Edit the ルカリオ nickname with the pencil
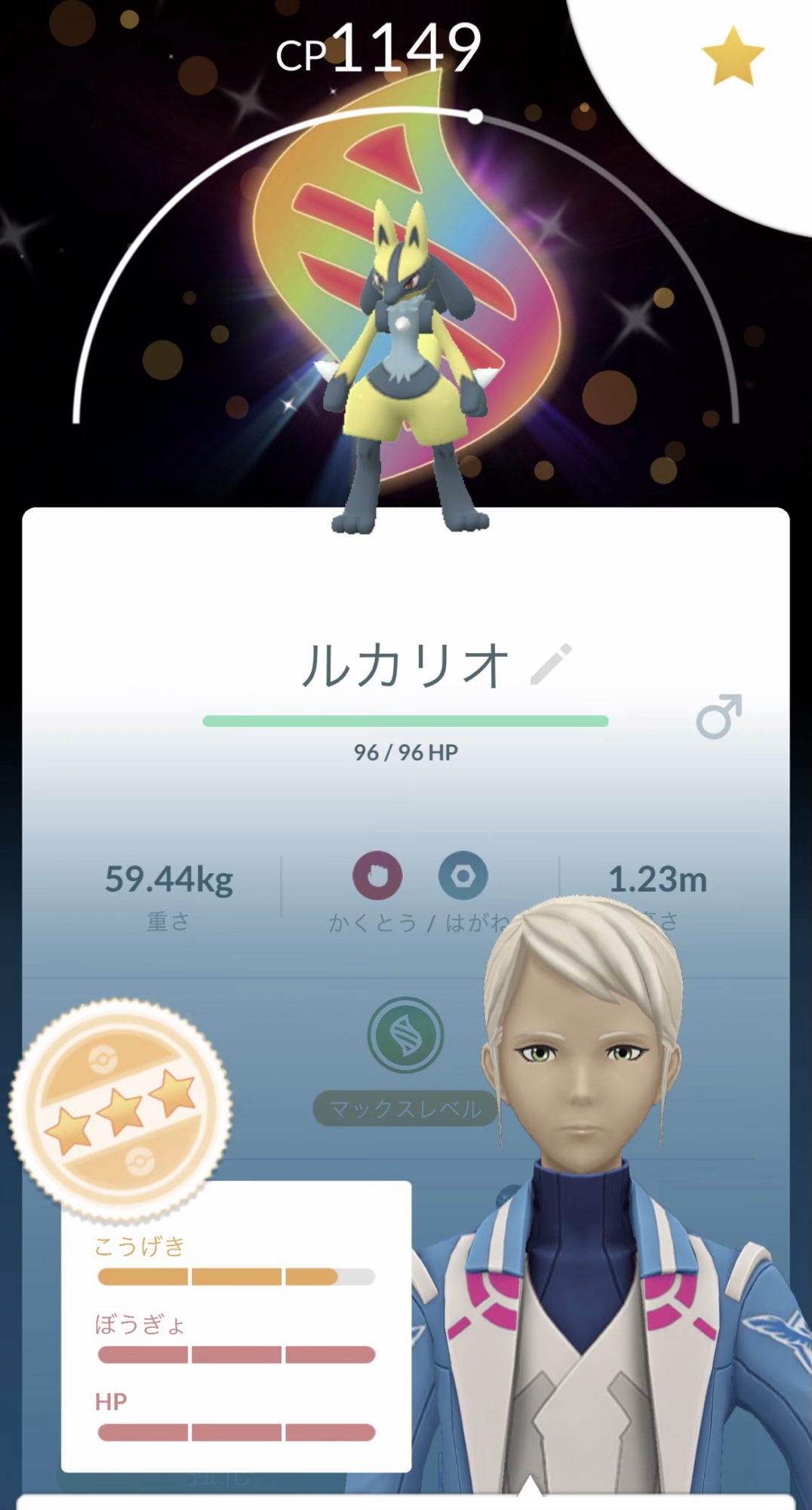This screenshot has height=1510, width=812. coord(551,664)
